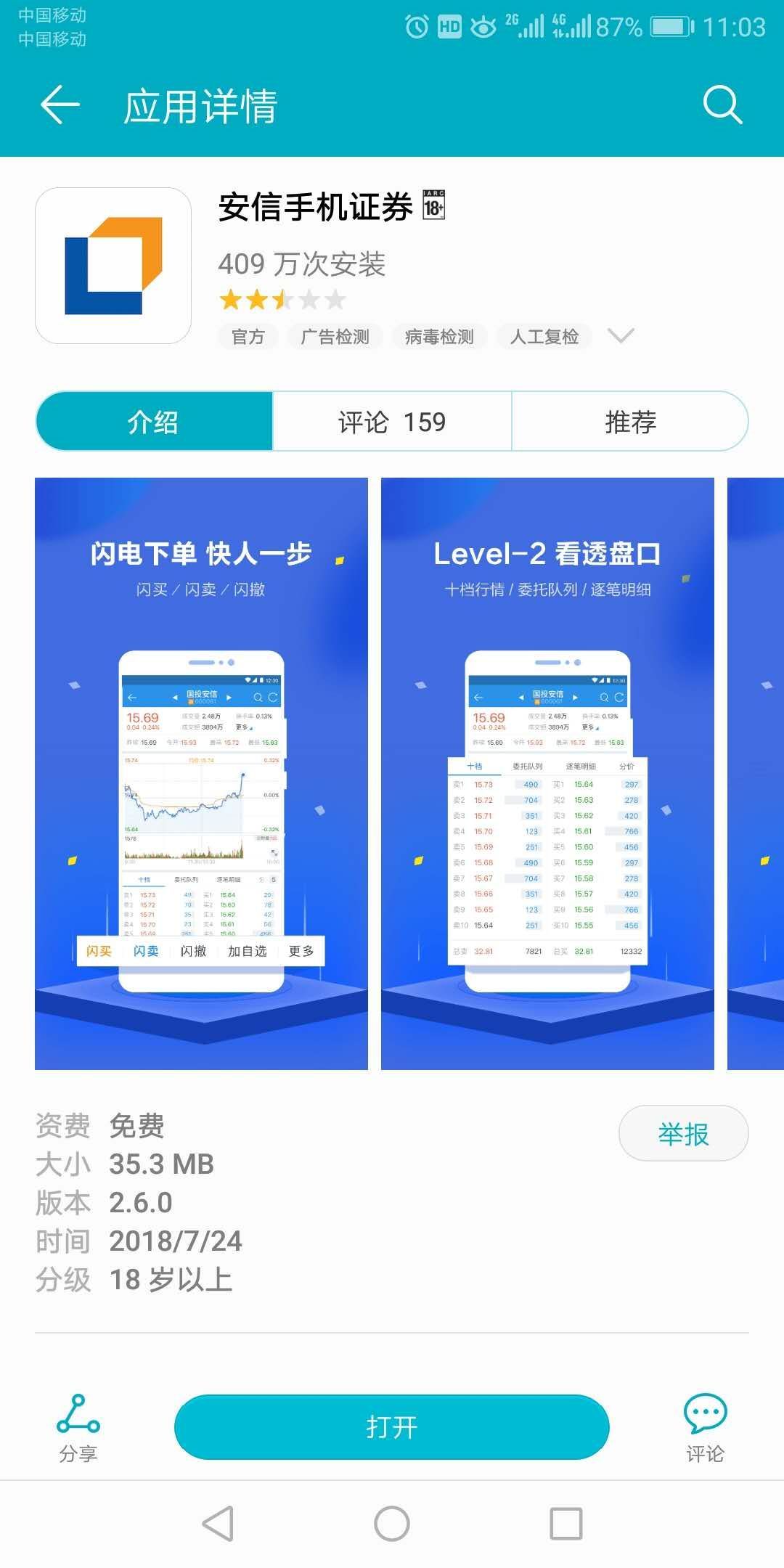Write a review via the bottom 评论 icon
This screenshot has width=784, height=1568.
click(x=704, y=1427)
